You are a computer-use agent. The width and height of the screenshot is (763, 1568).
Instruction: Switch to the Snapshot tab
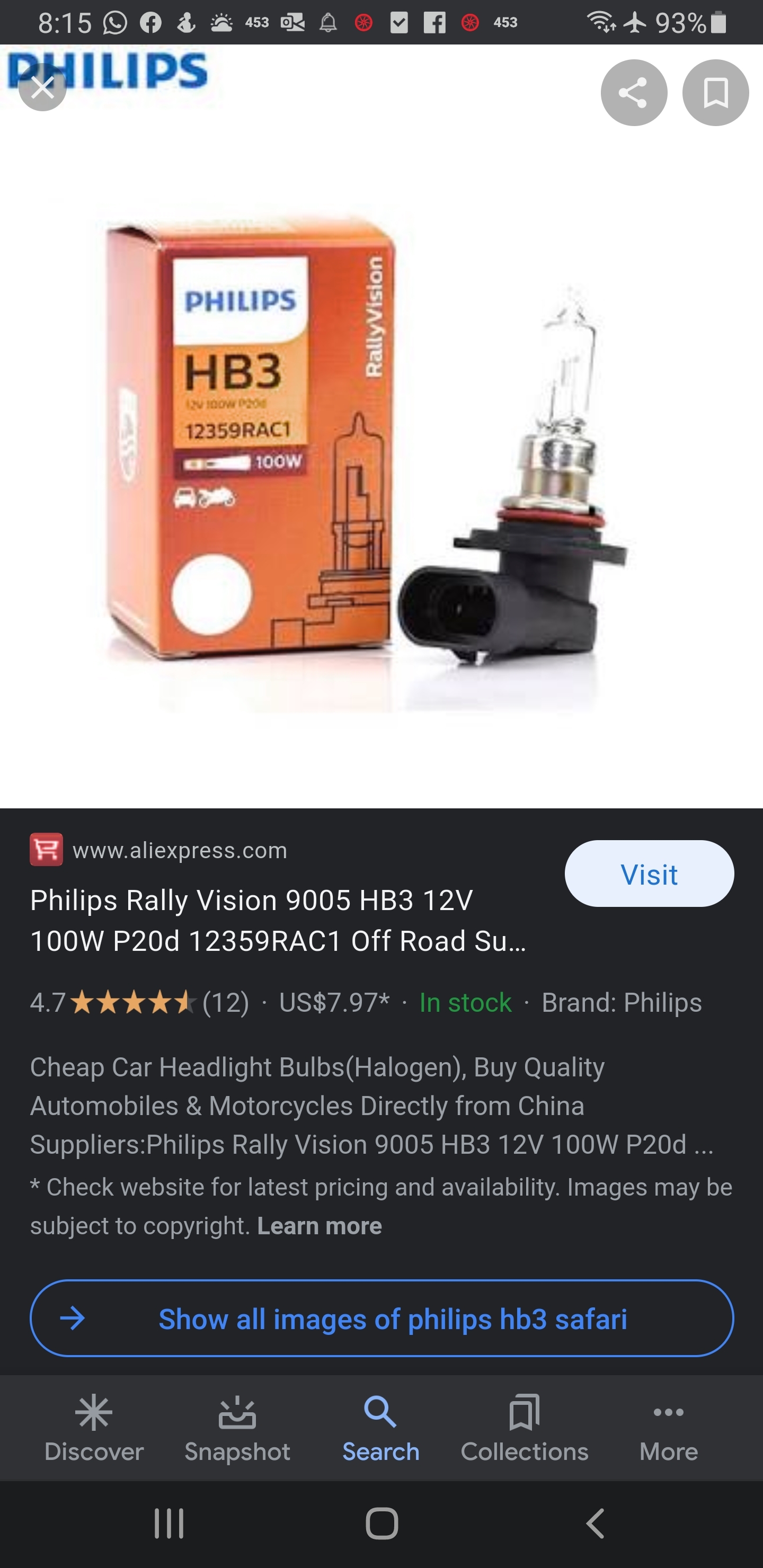pos(237,1428)
